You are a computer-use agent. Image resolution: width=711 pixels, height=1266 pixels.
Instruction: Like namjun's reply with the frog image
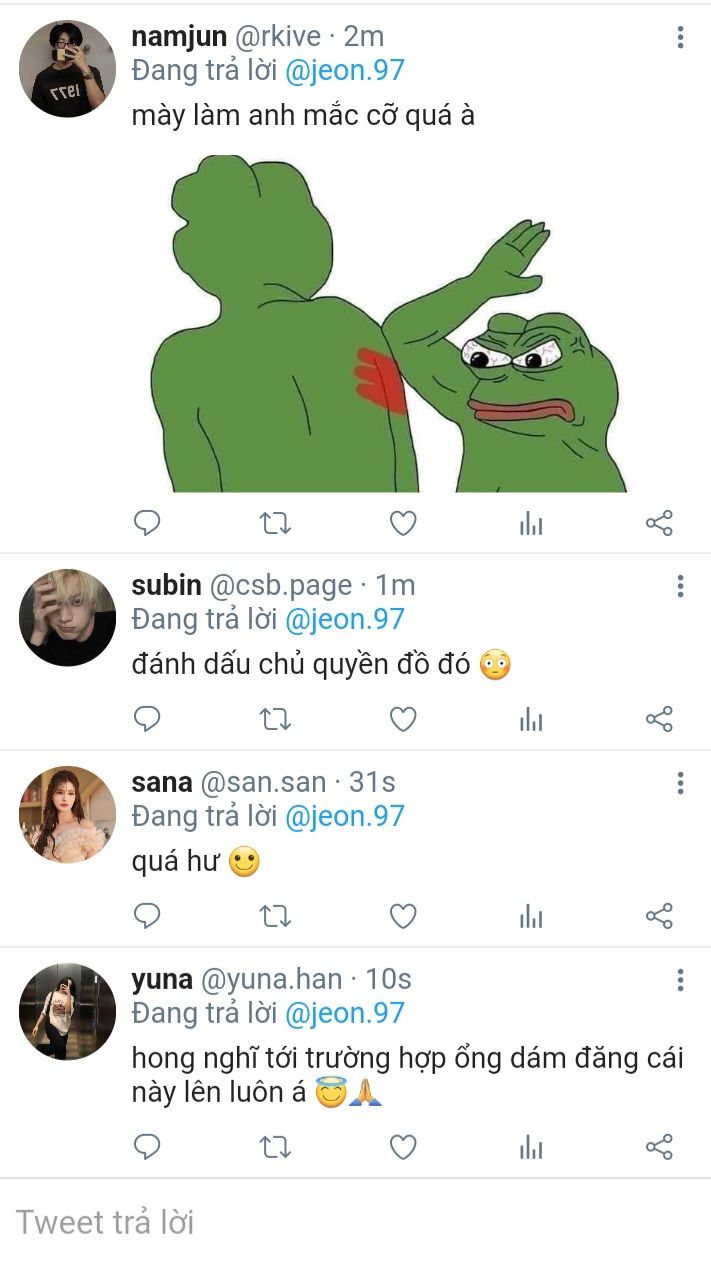point(403,523)
